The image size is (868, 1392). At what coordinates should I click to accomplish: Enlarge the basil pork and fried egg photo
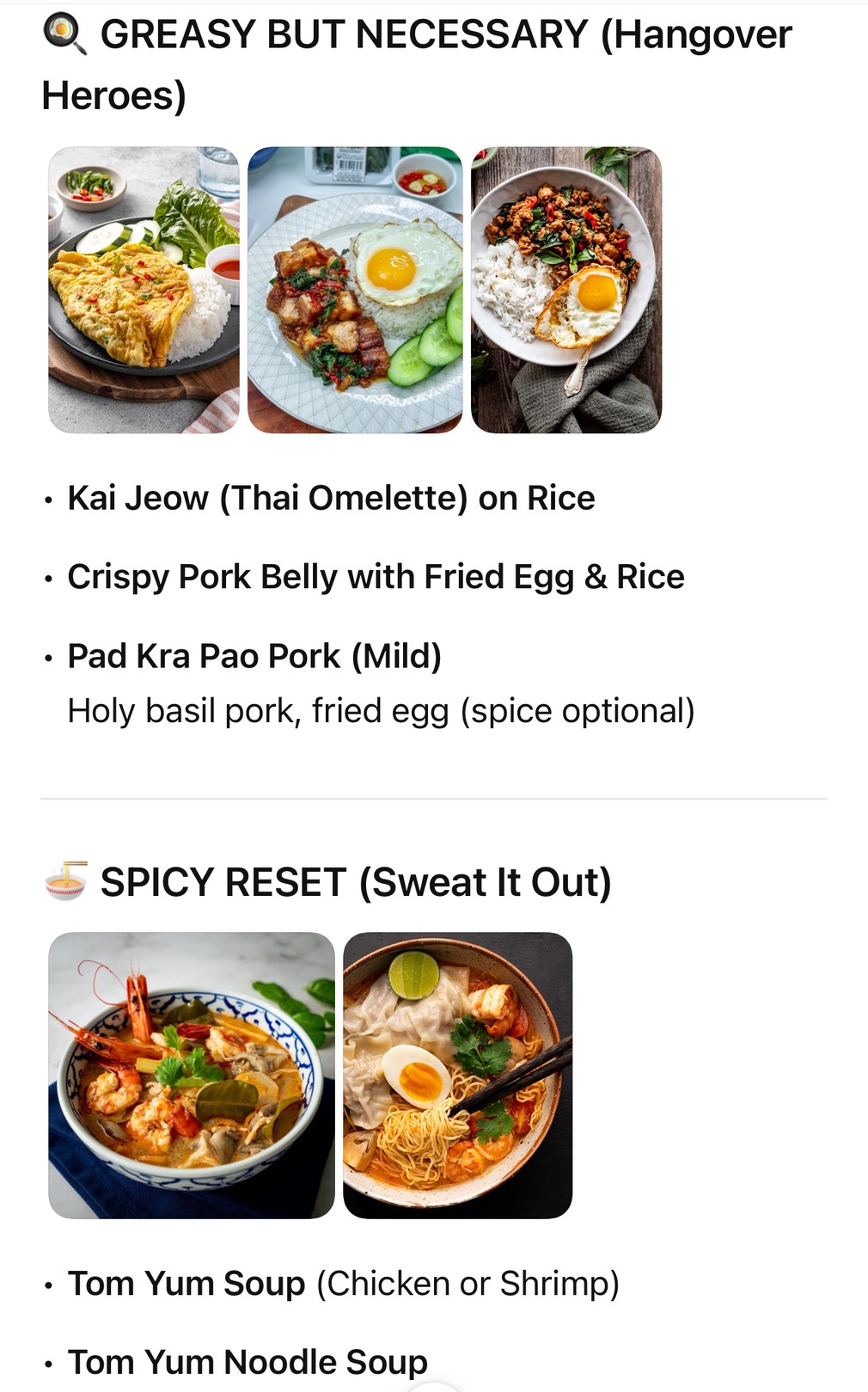(x=566, y=290)
